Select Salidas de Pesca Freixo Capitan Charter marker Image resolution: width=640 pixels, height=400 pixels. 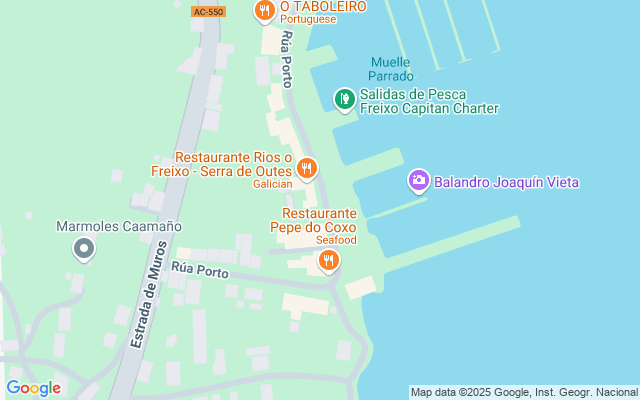pyautogui.click(x=344, y=99)
